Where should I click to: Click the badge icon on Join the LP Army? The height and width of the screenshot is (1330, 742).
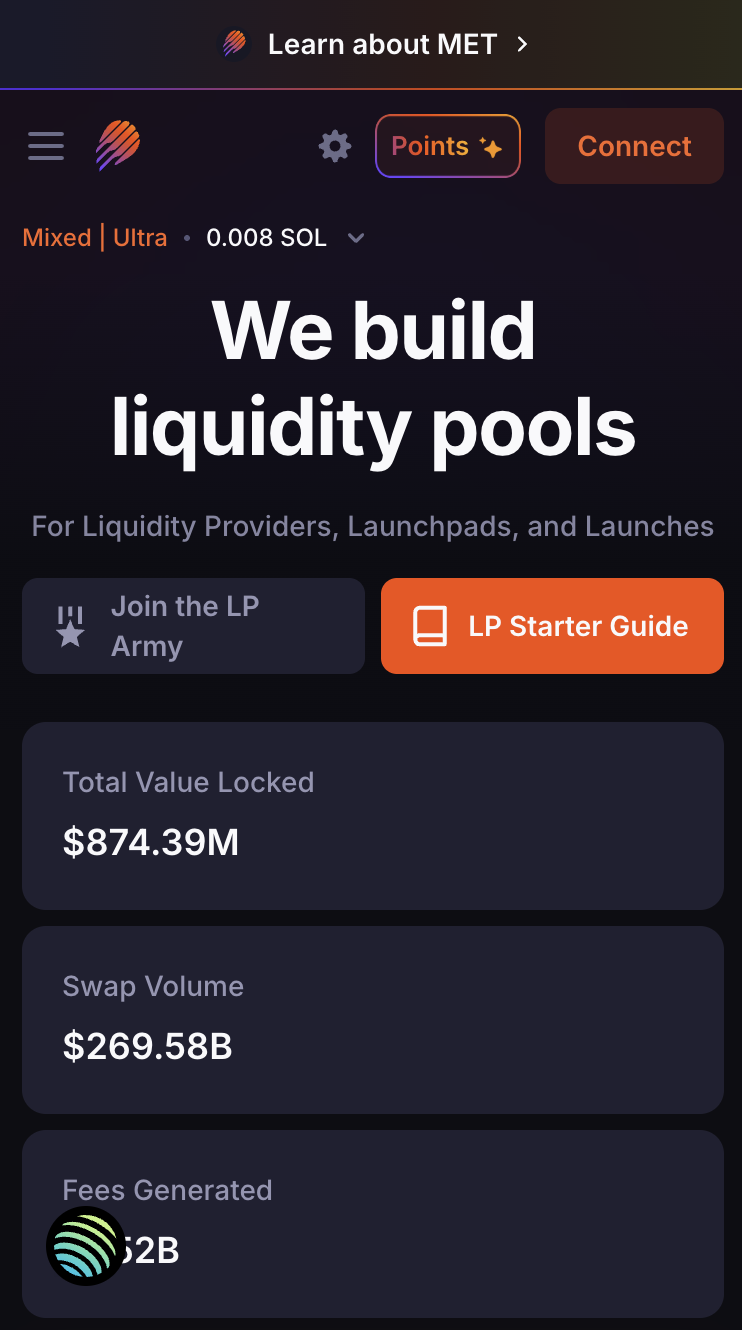point(69,625)
